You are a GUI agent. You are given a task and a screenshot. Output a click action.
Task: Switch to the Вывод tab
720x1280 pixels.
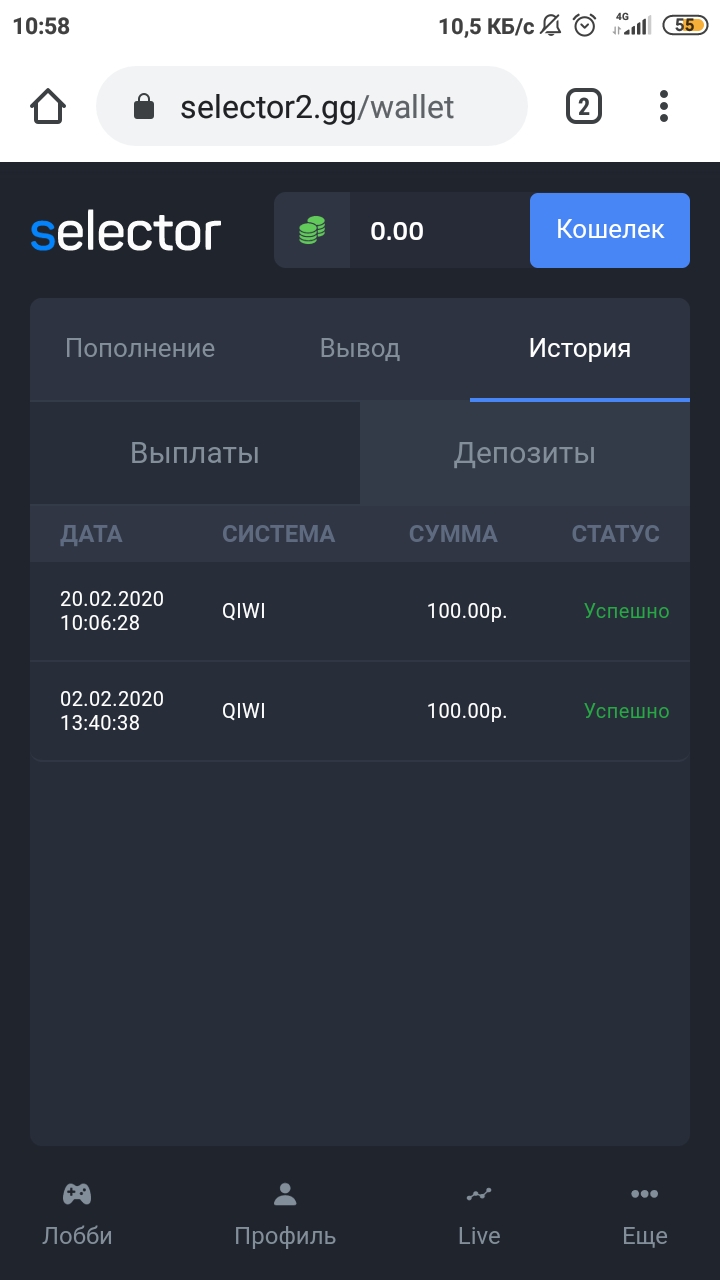click(360, 348)
